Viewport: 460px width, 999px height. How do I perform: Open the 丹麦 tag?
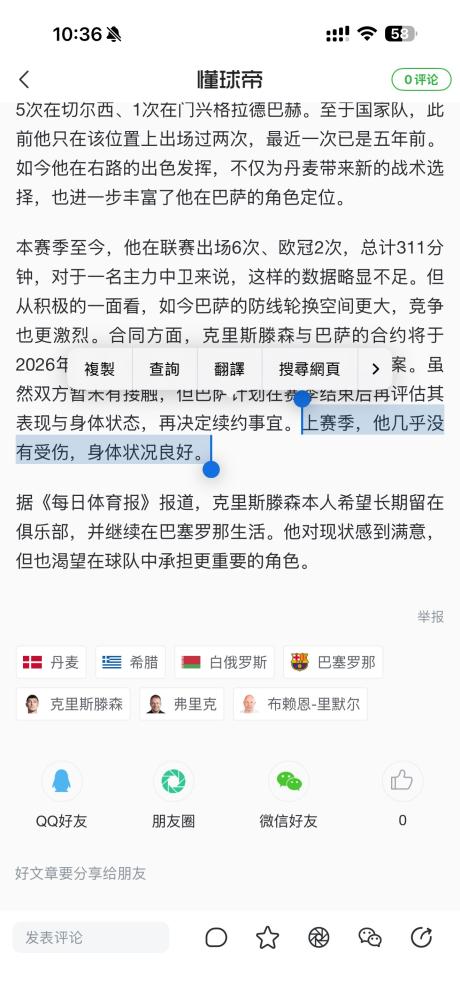coord(51,662)
